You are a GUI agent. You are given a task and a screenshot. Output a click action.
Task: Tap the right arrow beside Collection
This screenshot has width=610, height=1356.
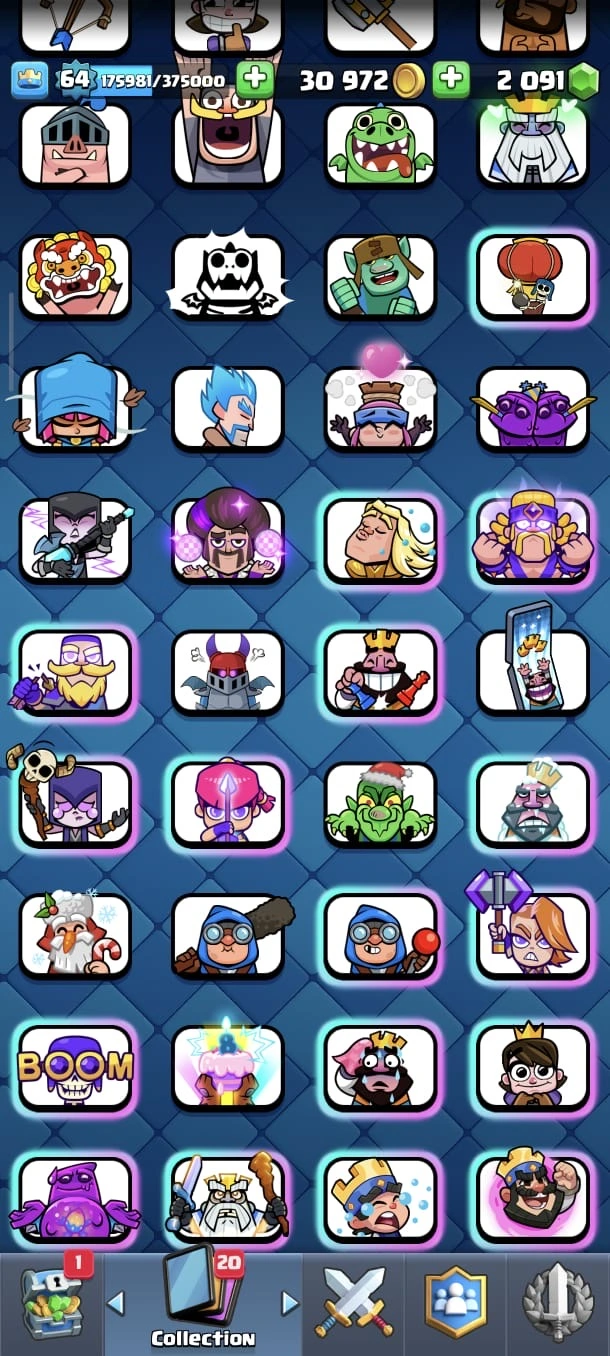(290, 1302)
